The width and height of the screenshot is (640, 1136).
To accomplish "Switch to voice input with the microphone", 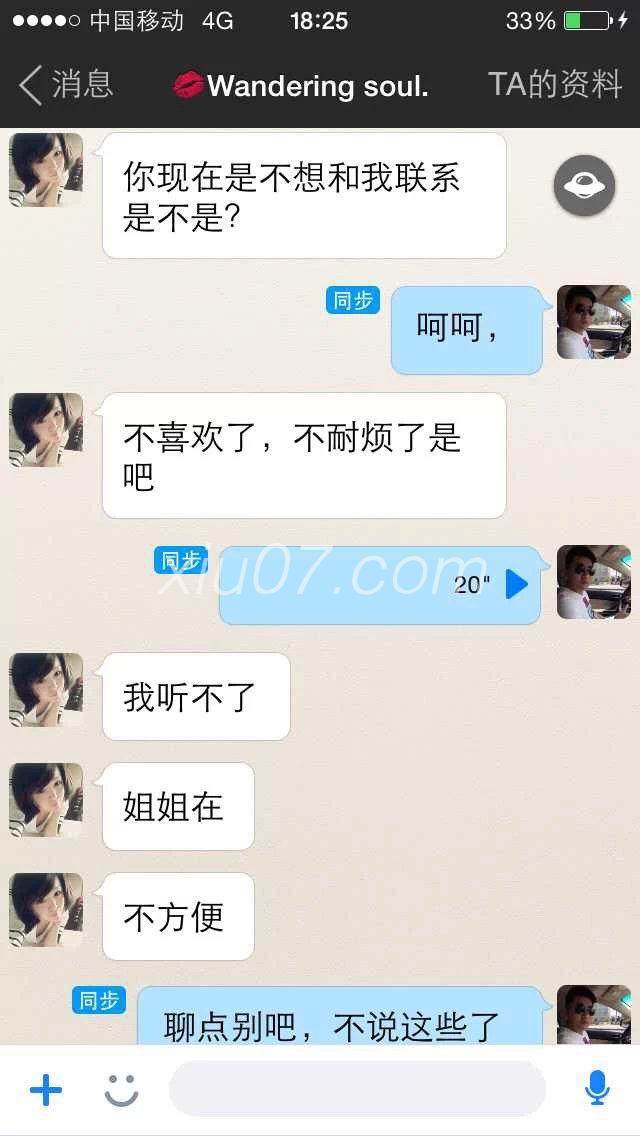I will [597, 1089].
